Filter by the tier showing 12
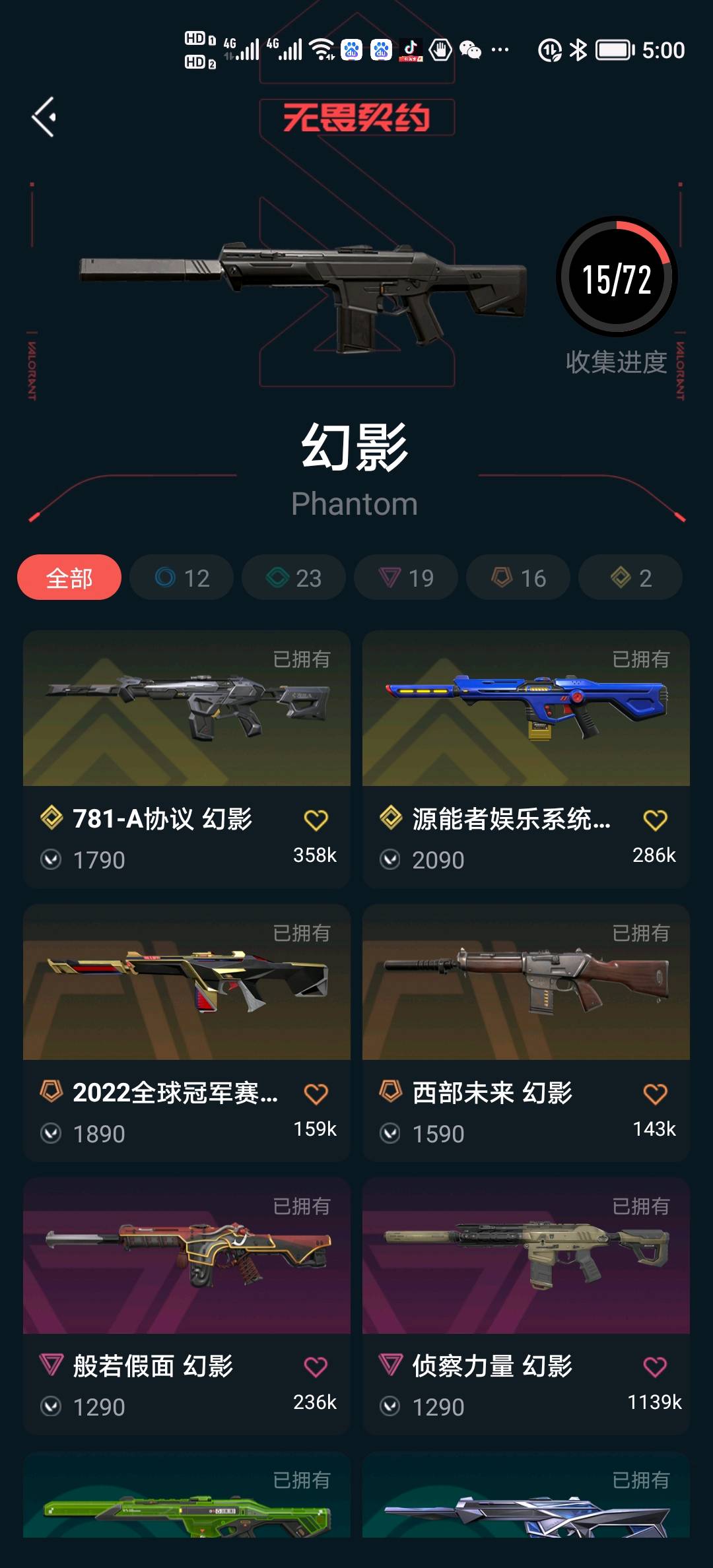This screenshot has width=713, height=1568. pos(182,577)
